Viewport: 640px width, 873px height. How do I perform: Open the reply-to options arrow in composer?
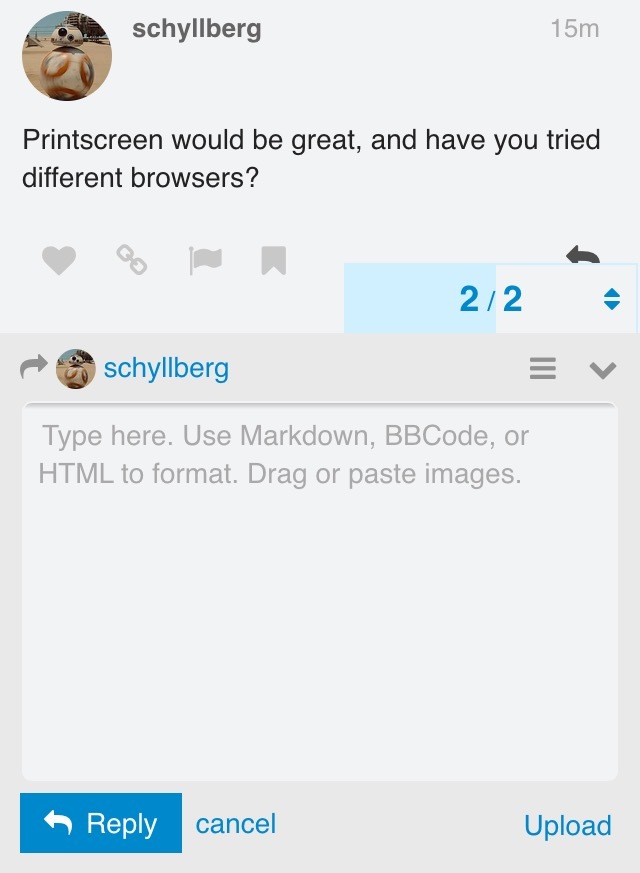tap(33, 369)
